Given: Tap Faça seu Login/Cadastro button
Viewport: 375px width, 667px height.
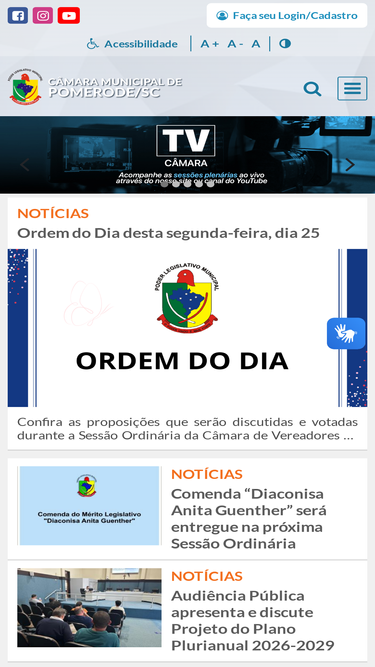Looking at the screenshot, I should pyautogui.click(x=287, y=16).
